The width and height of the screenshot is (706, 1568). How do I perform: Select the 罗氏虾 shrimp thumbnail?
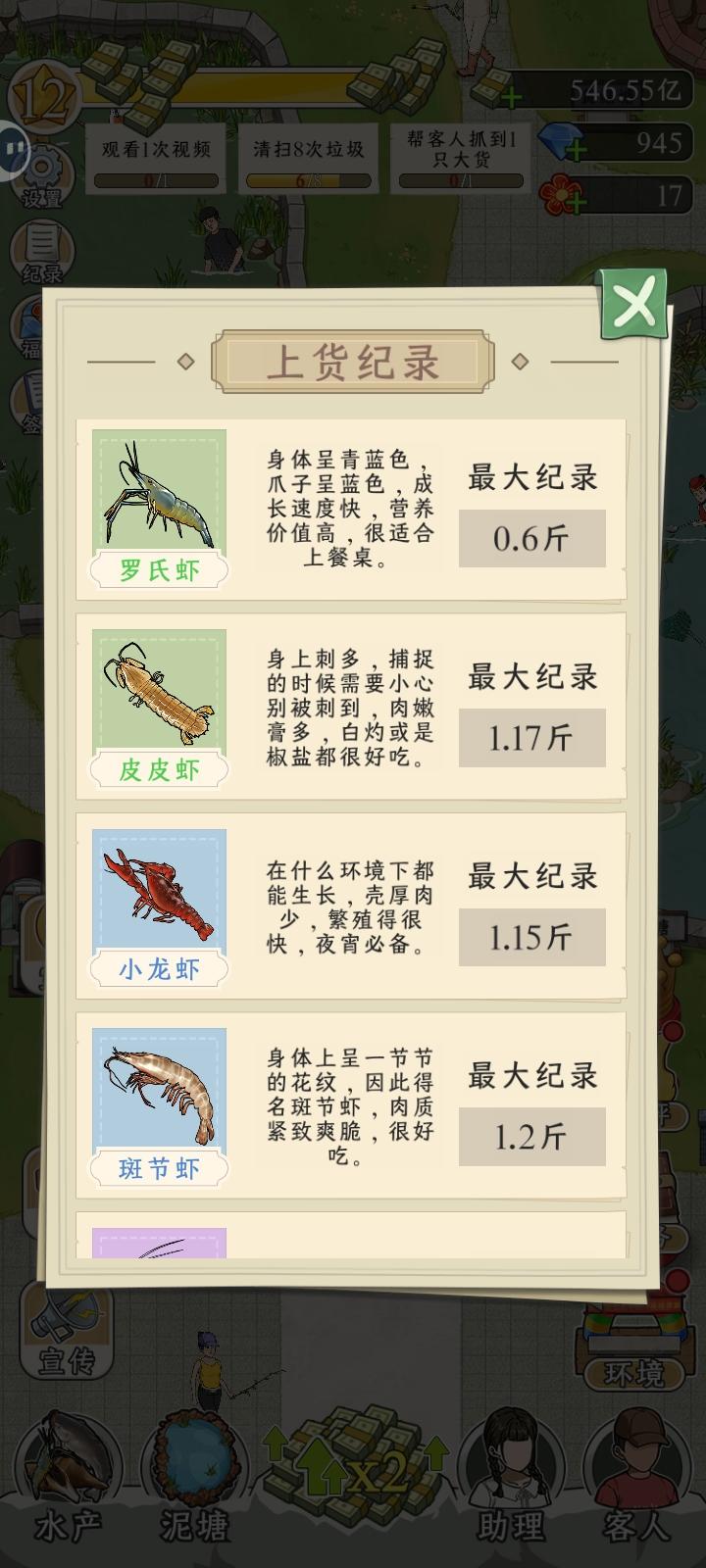(x=159, y=500)
